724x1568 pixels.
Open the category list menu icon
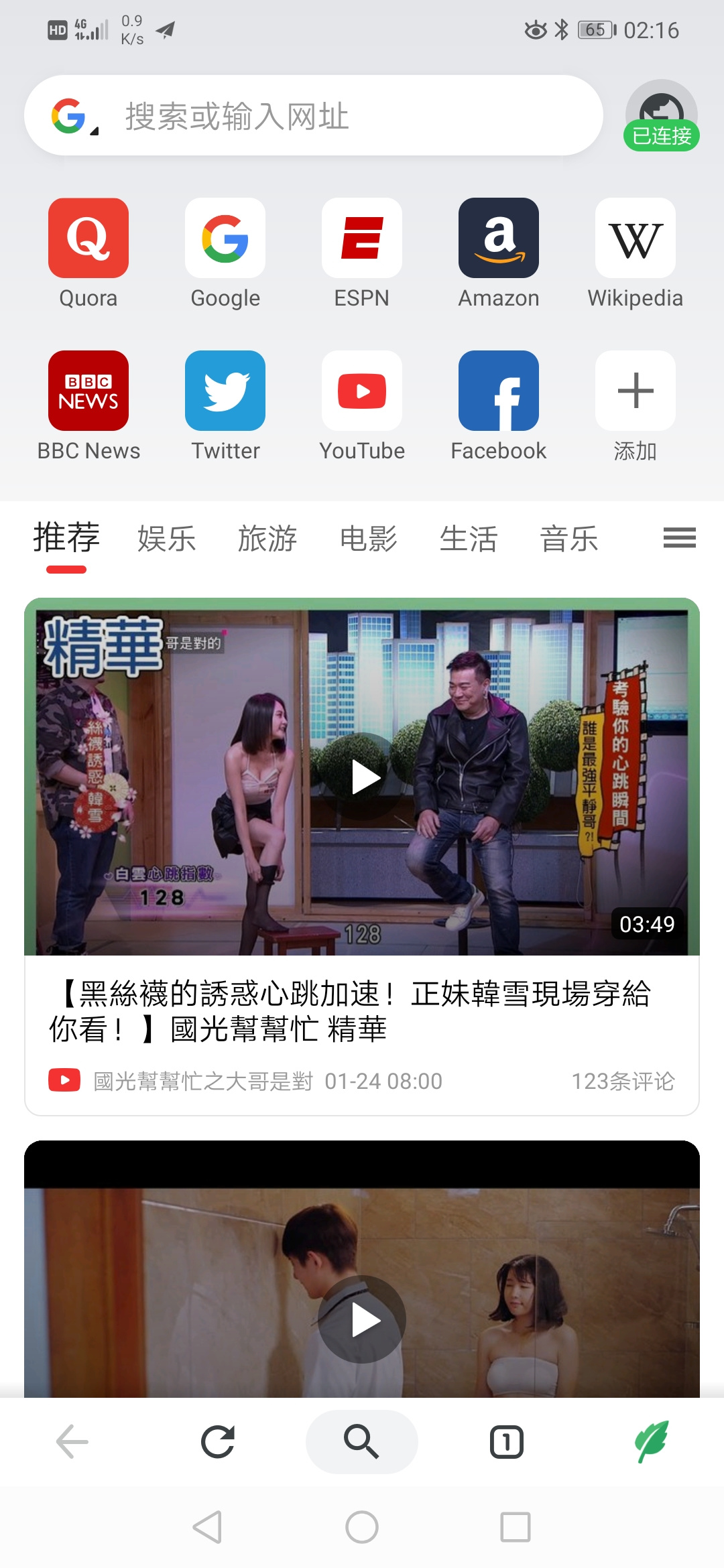680,537
